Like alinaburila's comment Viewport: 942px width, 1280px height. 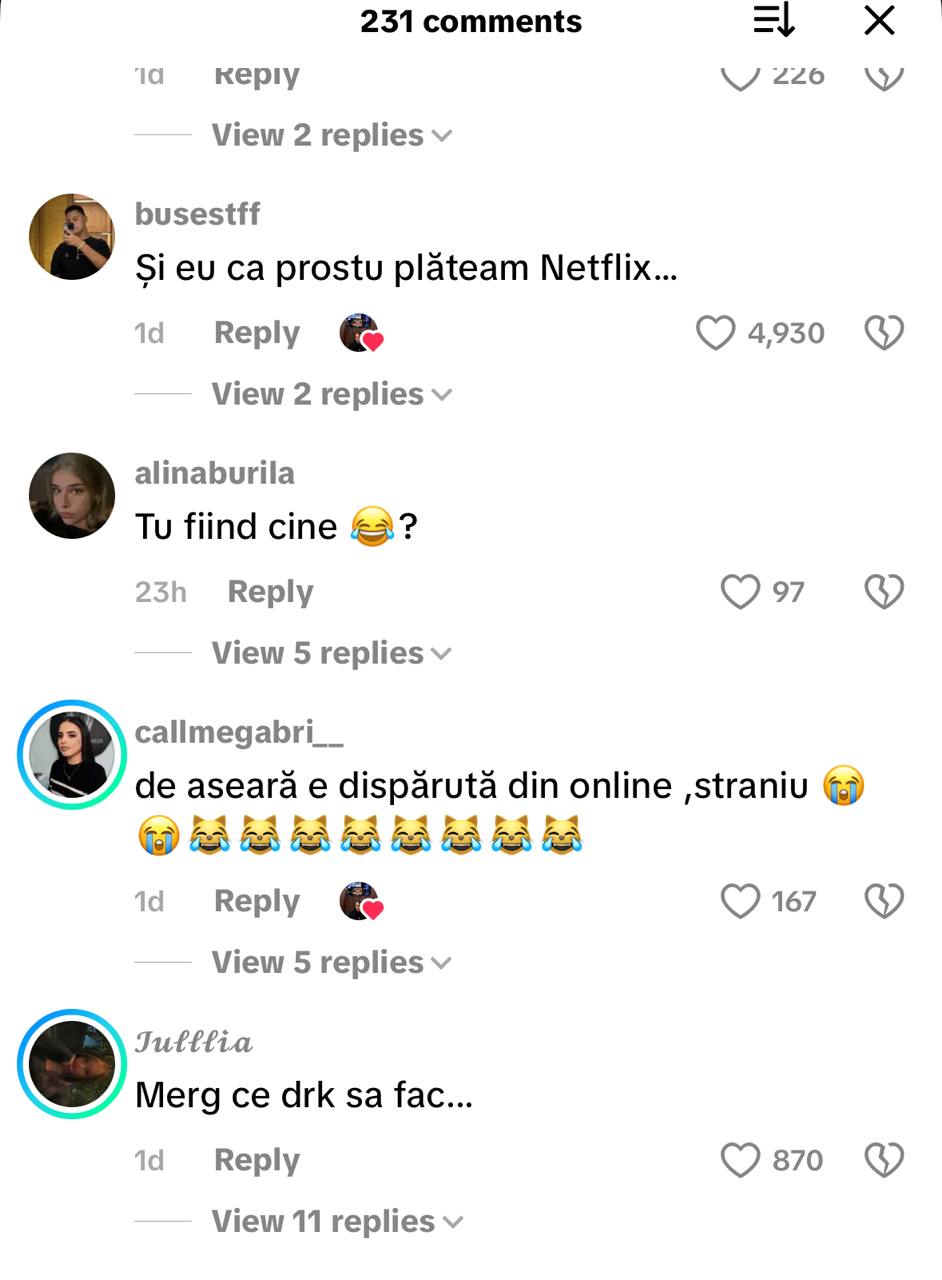coord(740,592)
